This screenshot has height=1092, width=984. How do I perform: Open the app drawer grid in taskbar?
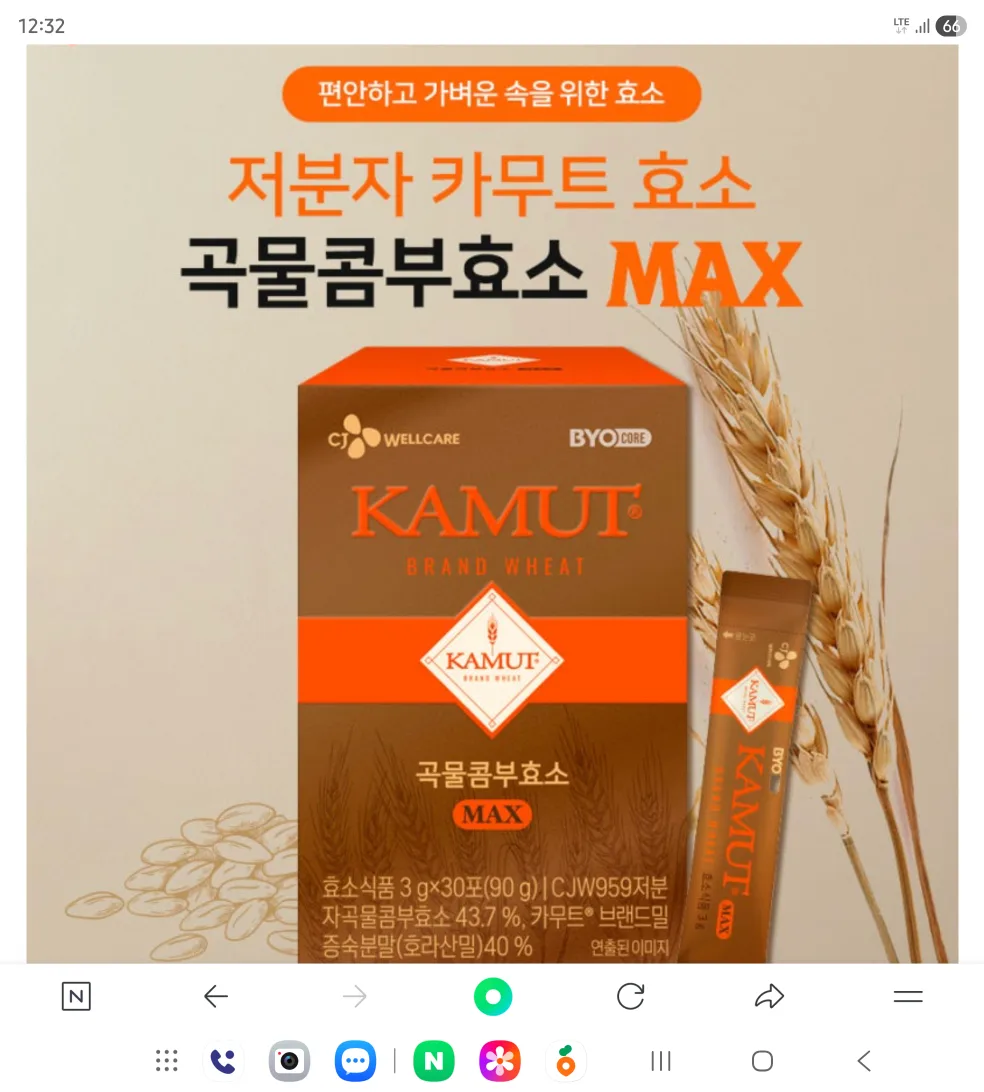pyautogui.click(x=167, y=1061)
